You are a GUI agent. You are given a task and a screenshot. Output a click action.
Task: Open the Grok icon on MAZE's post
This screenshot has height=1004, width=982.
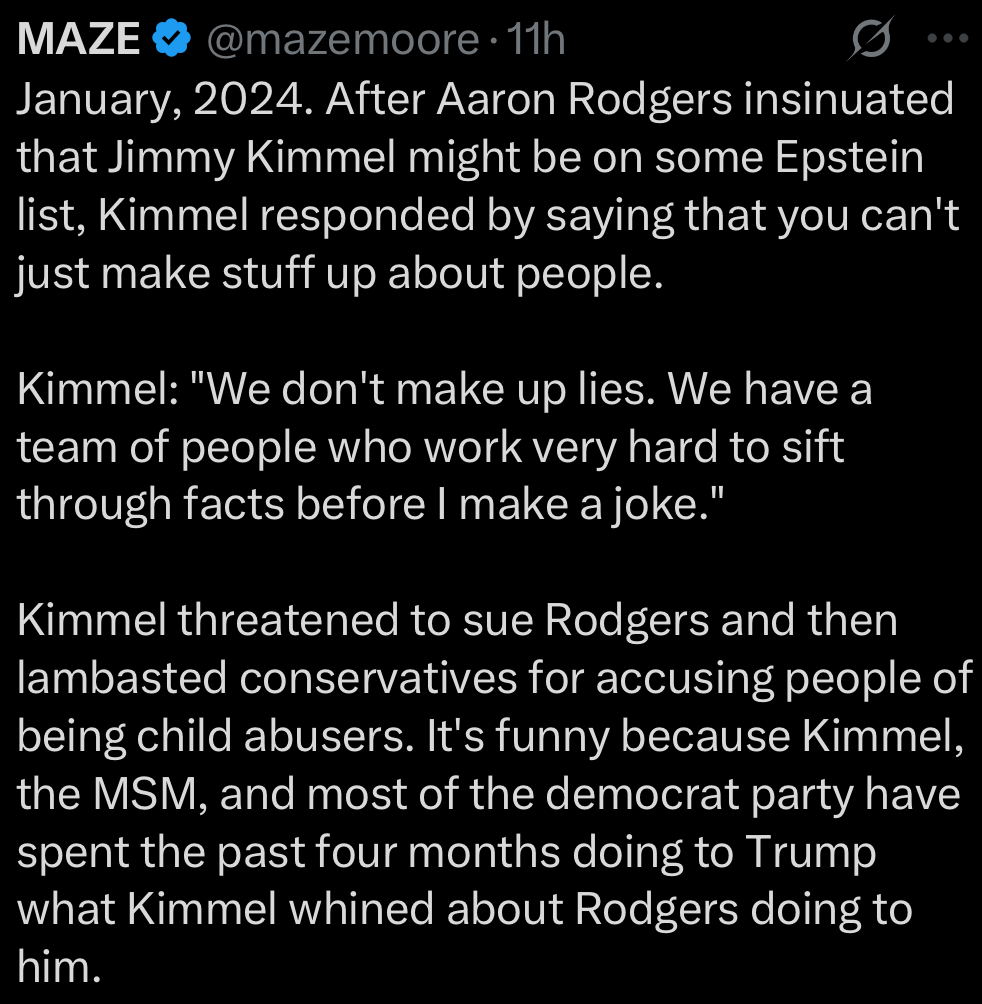pos(869,41)
